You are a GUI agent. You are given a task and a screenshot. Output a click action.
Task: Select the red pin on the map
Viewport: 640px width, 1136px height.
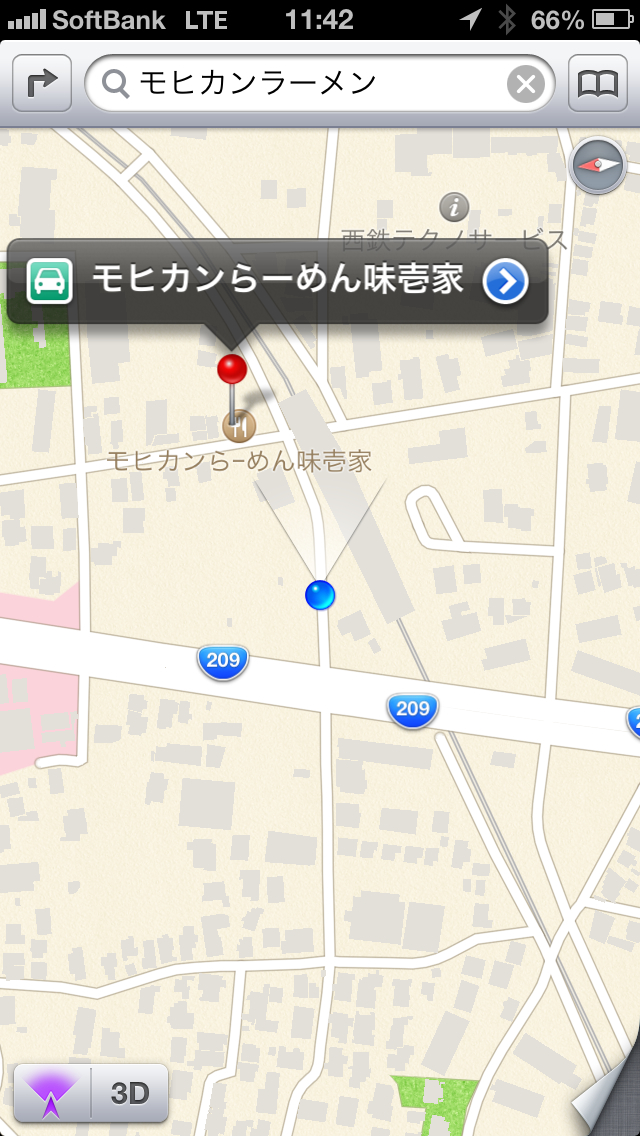[232, 369]
